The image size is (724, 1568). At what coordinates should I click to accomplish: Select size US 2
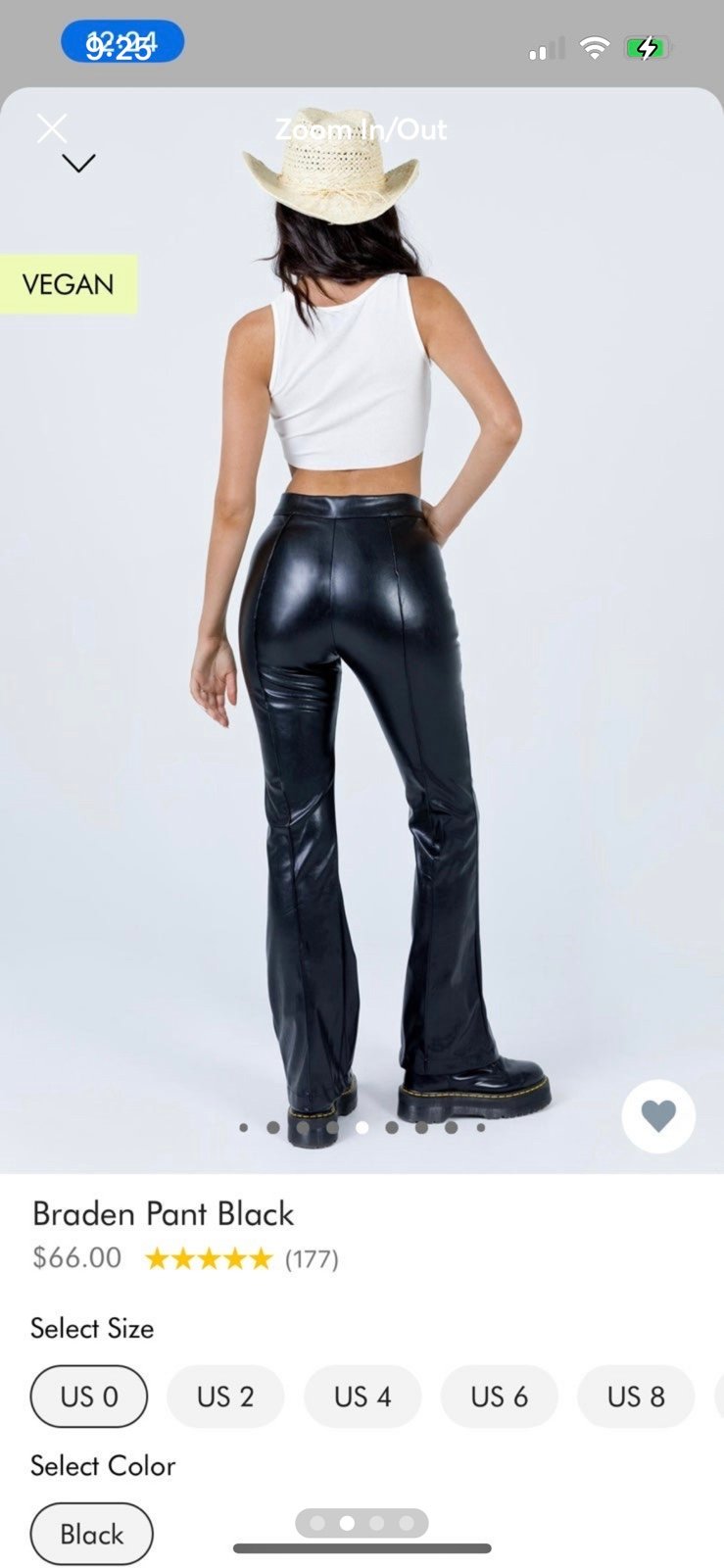point(225,1396)
